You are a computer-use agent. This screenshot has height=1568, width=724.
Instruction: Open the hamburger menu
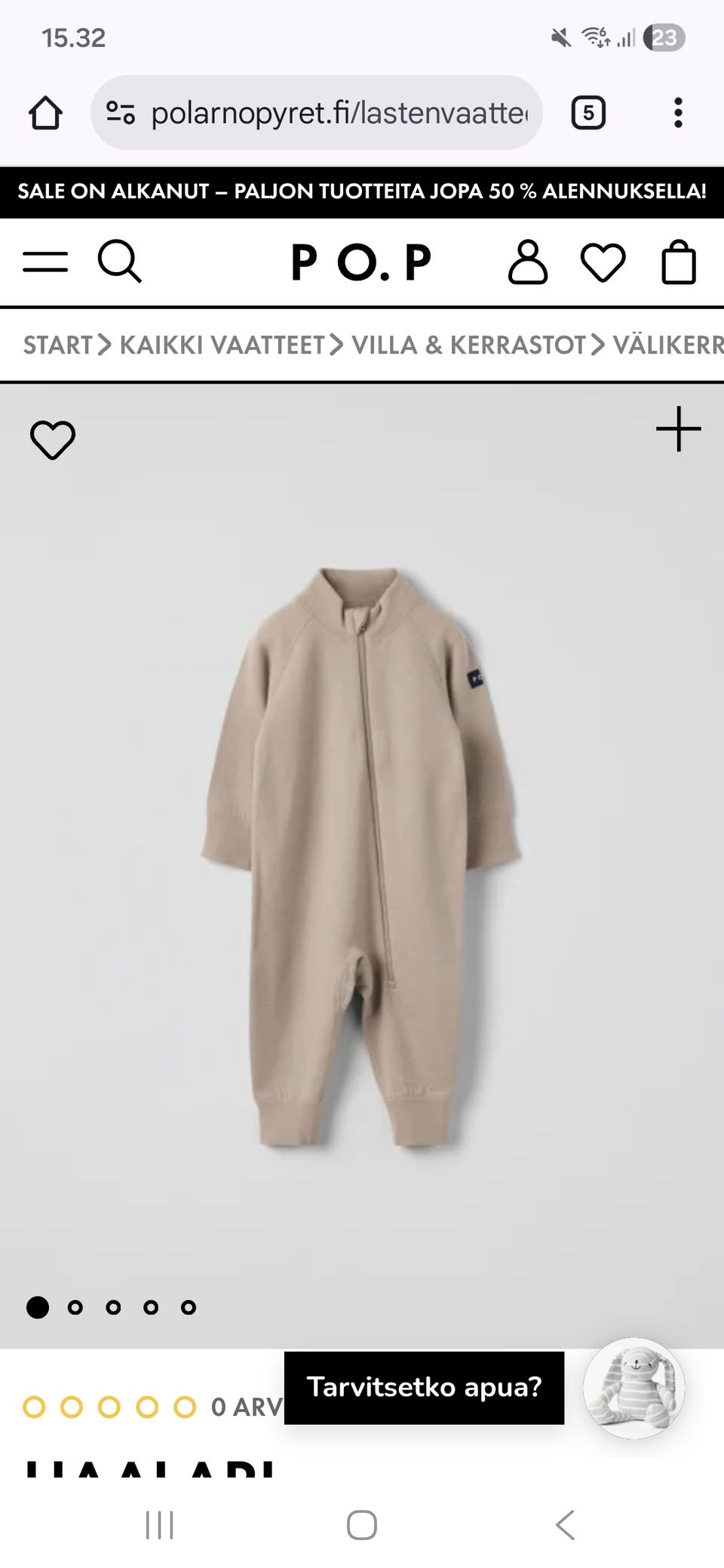coord(45,262)
